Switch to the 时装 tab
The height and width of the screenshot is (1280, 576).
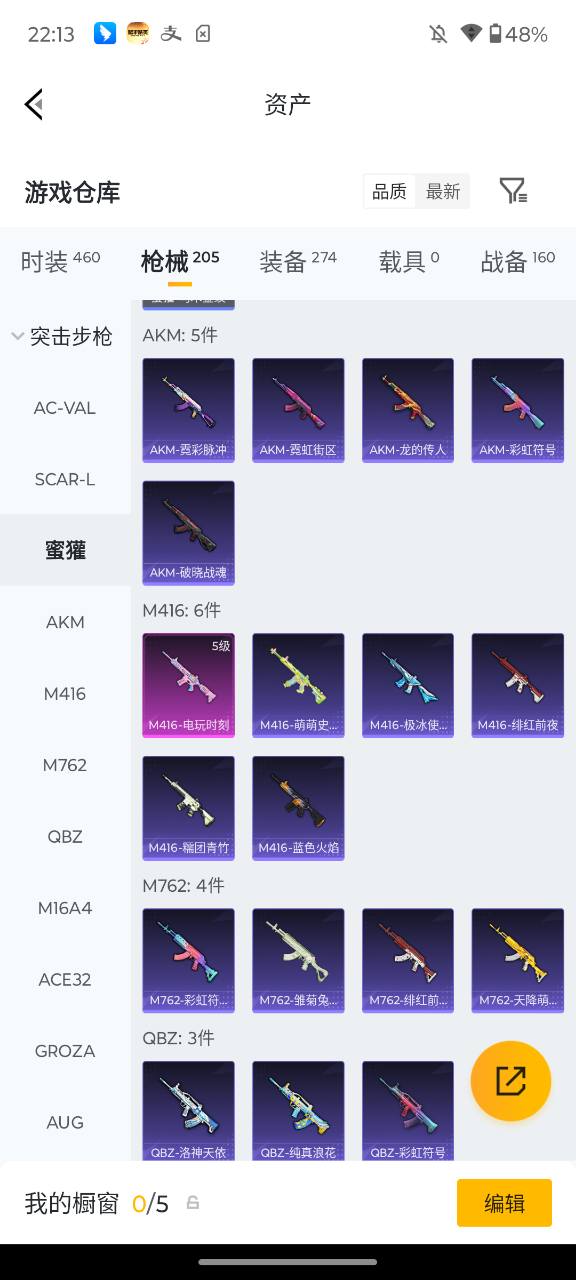[60, 261]
